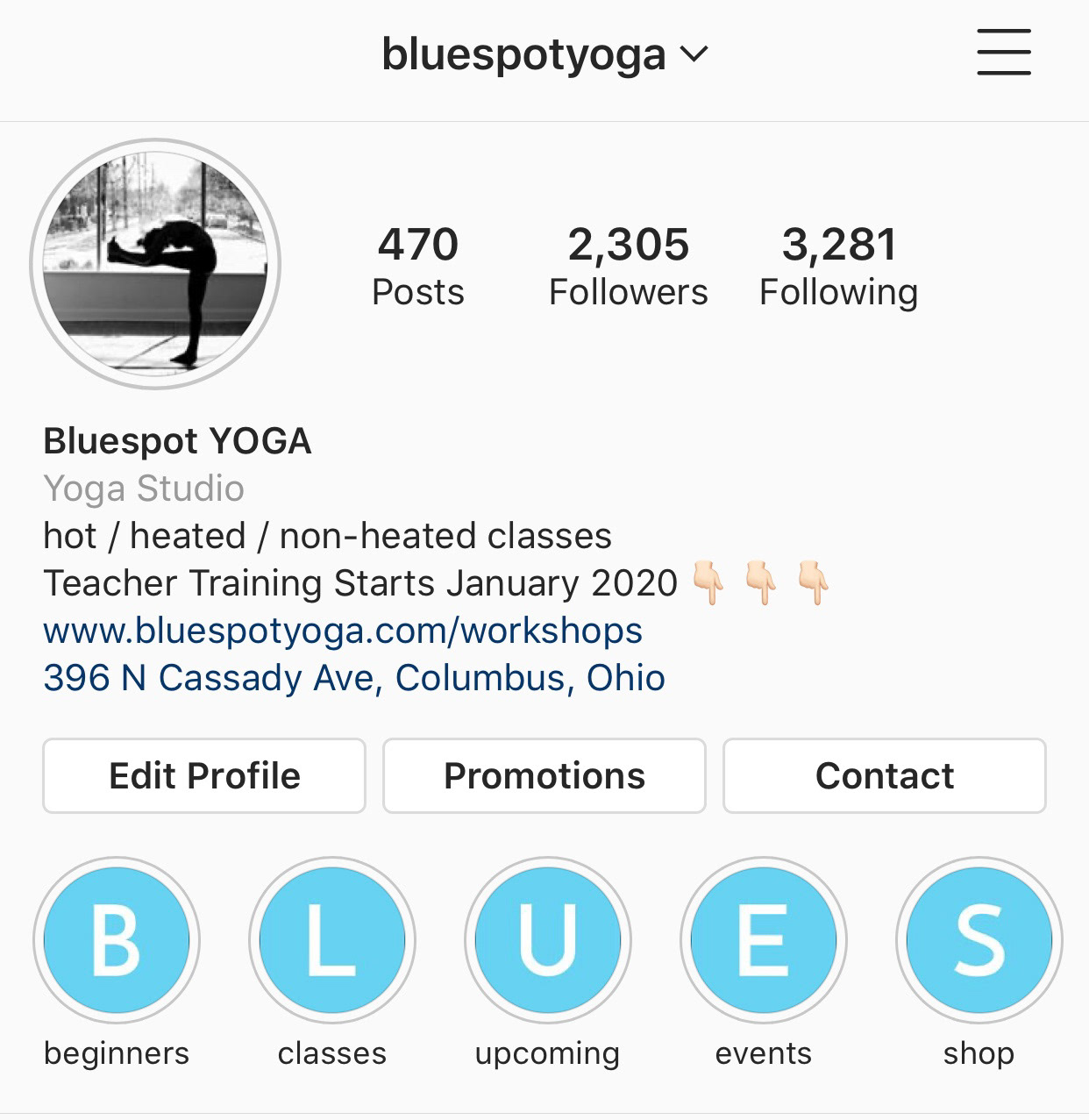The width and height of the screenshot is (1089, 1120).
Task: Open the 396 N Cassady Ave address
Action: click(x=353, y=678)
